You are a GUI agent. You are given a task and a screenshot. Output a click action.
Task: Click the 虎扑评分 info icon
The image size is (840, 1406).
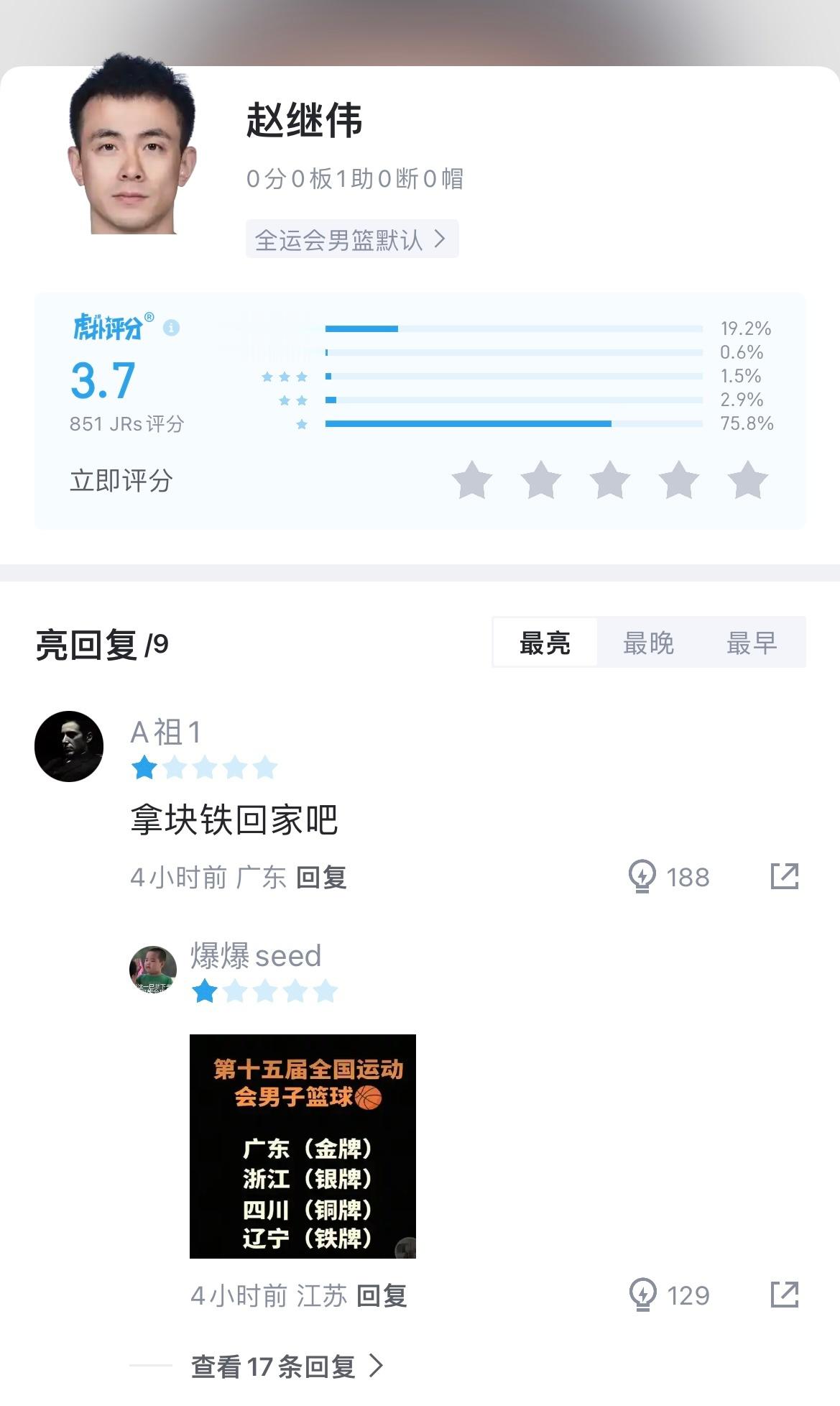point(170,327)
